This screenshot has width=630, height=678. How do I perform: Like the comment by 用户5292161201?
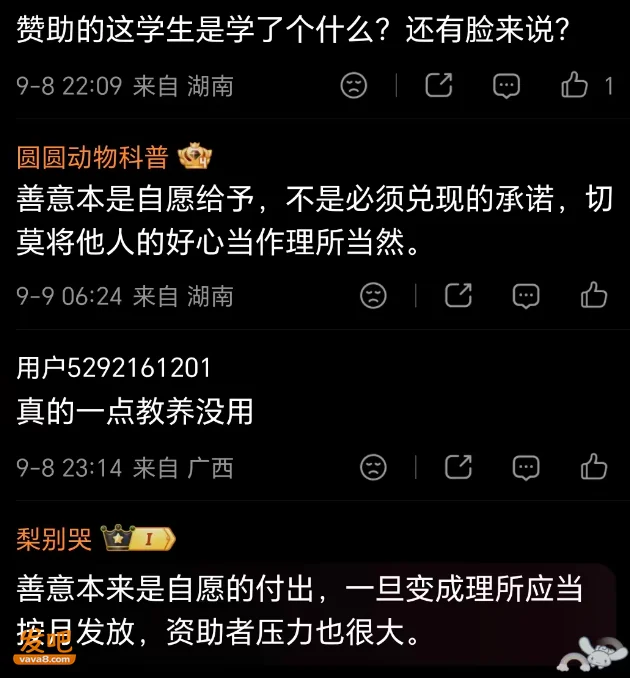pyautogui.click(x=594, y=467)
